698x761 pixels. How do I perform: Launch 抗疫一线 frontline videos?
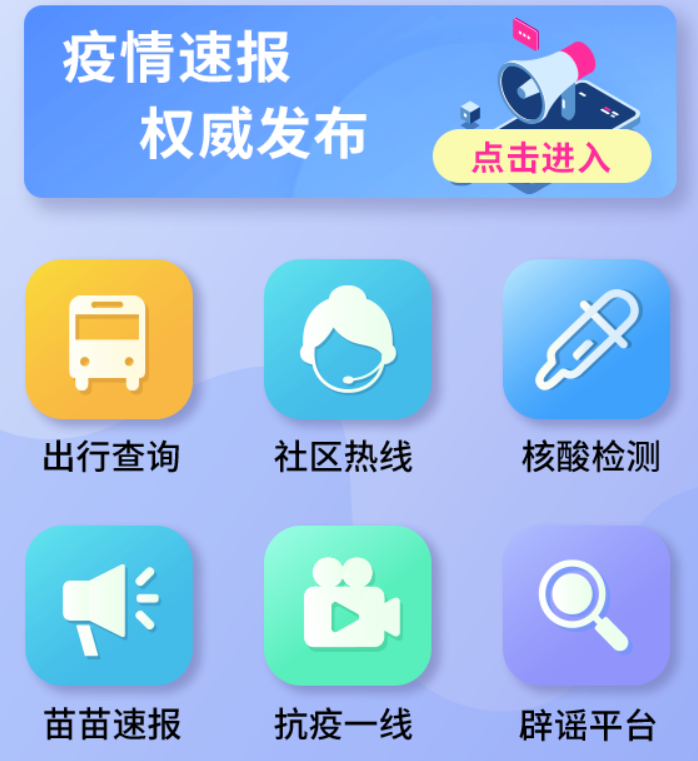pyautogui.click(x=347, y=606)
